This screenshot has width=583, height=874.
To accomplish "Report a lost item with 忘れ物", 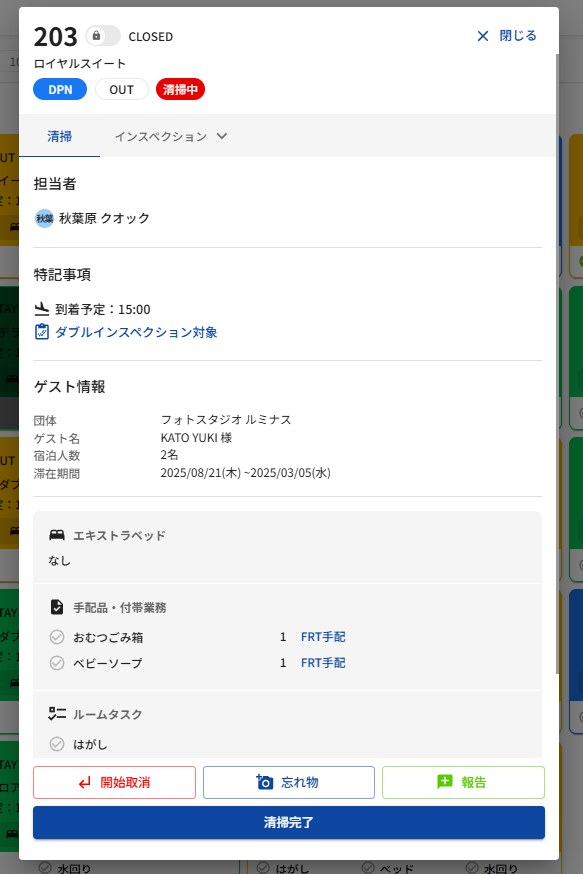I will pos(289,783).
